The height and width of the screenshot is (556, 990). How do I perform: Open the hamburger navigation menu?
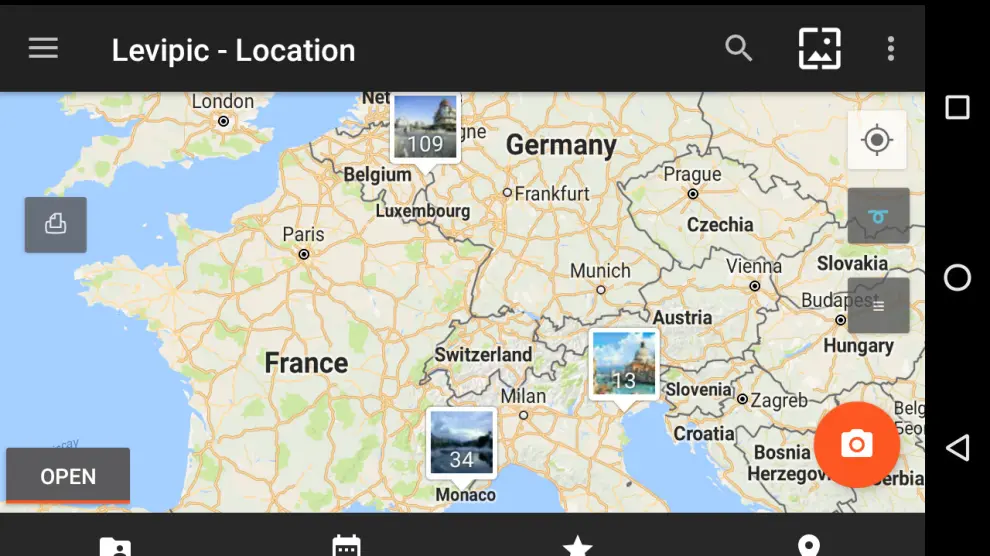tap(43, 48)
